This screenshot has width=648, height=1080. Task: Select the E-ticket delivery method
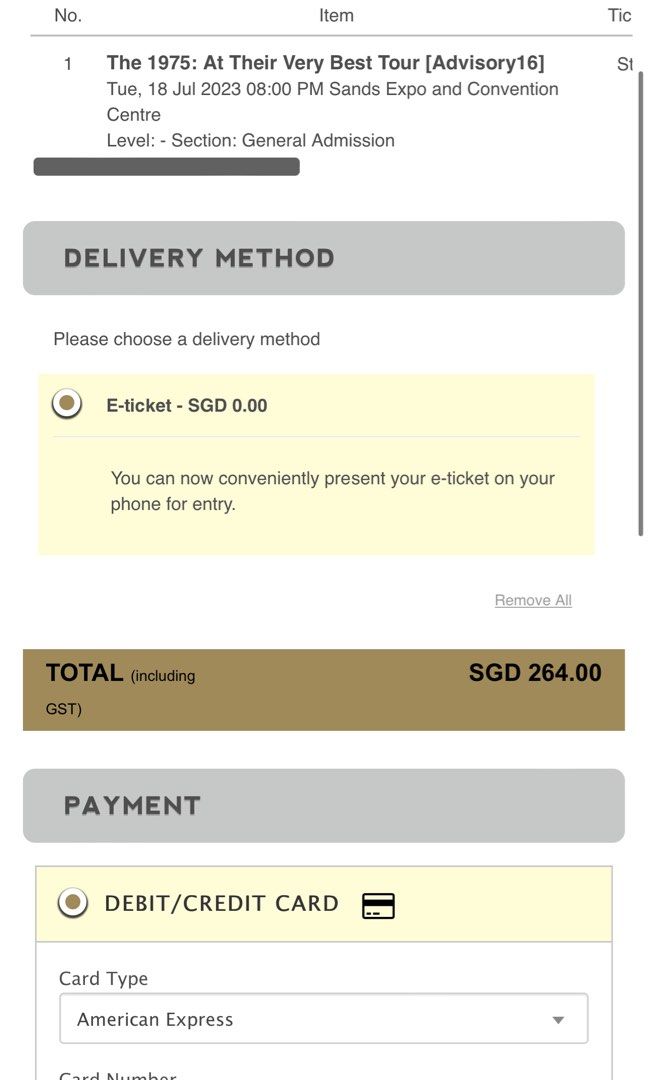(x=67, y=404)
